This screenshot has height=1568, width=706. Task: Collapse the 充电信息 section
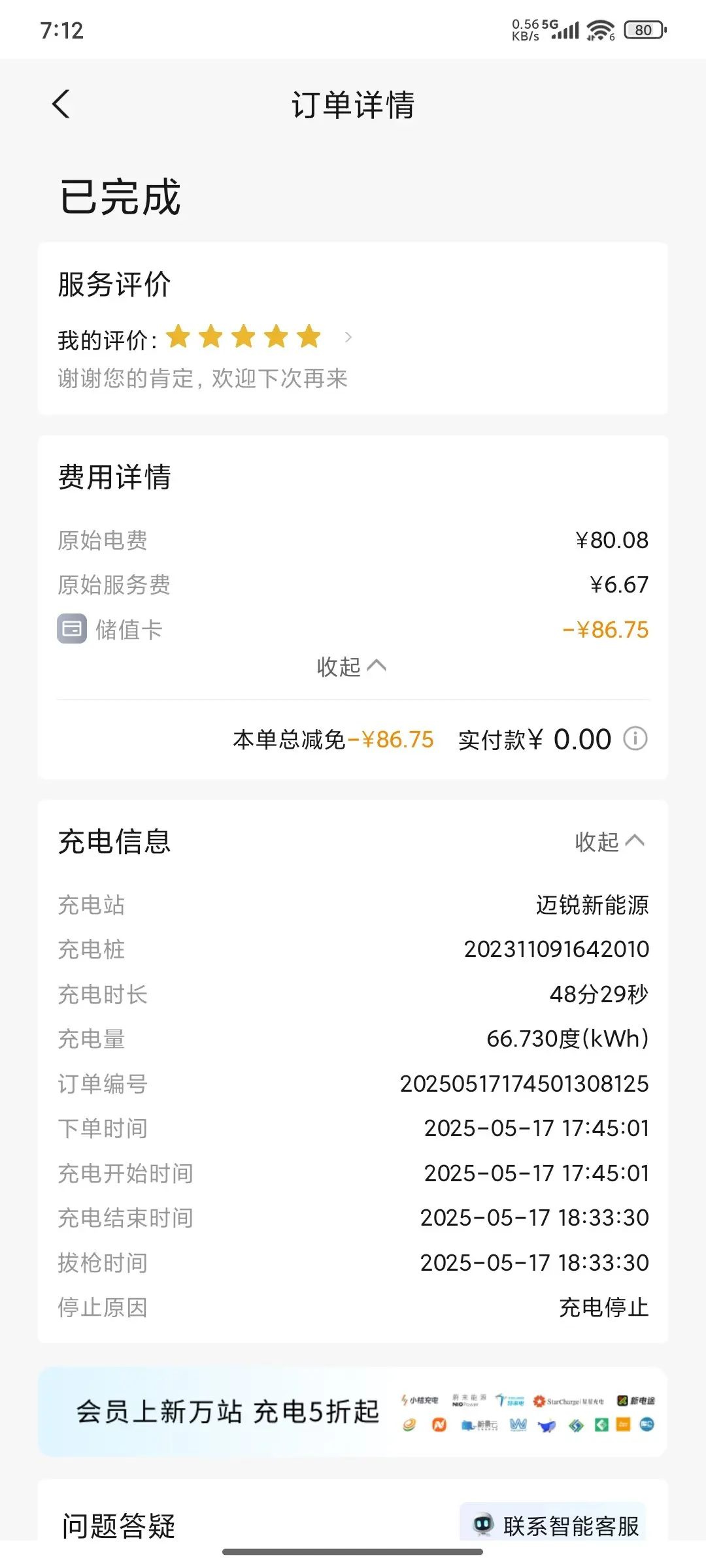(x=609, y=841)
